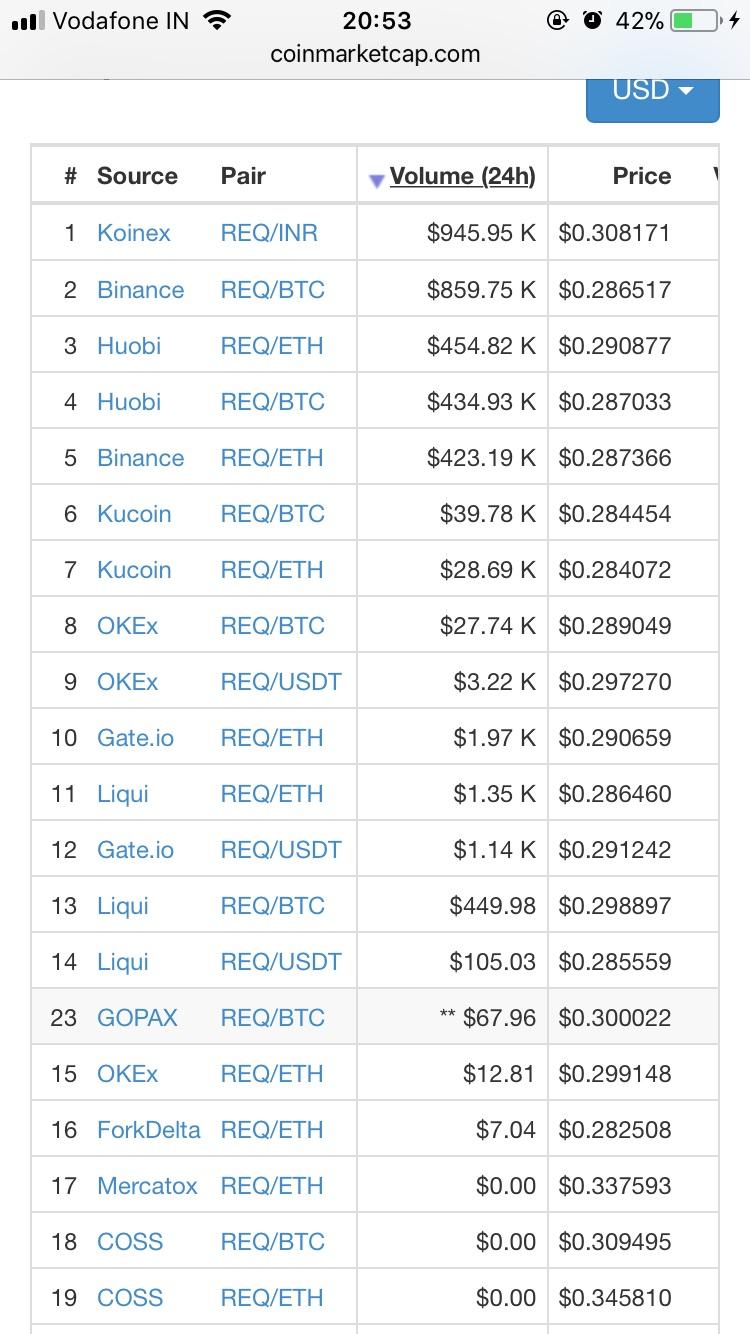Screen dimensions: 750x1334
Task: Open the Koinex exchange link
Action: (x=134, y=232)
